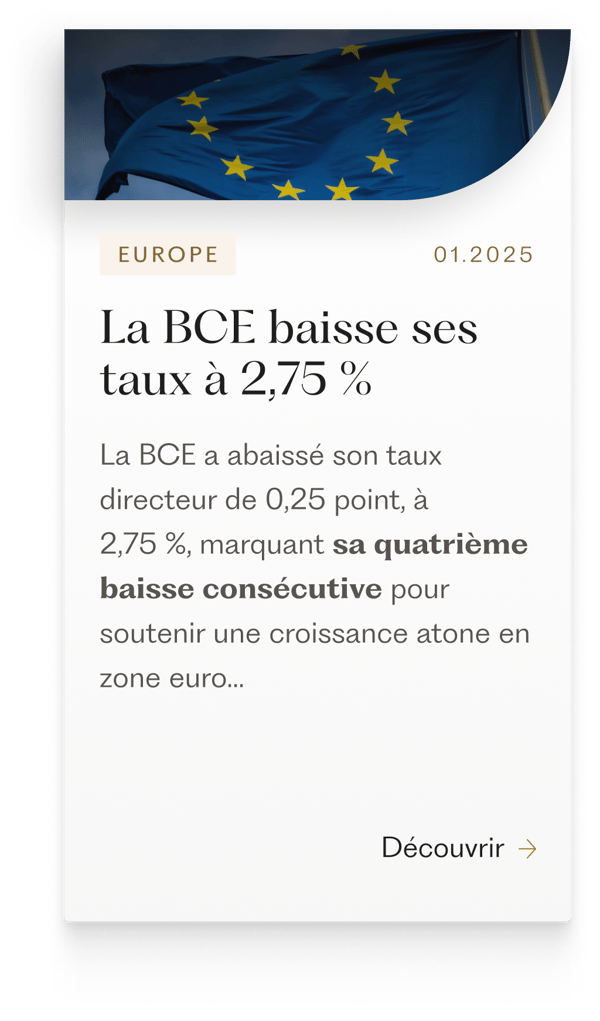Select the EUROPE category tag
The height and width of the screenshot is (1021, 600).
point(168,254)
